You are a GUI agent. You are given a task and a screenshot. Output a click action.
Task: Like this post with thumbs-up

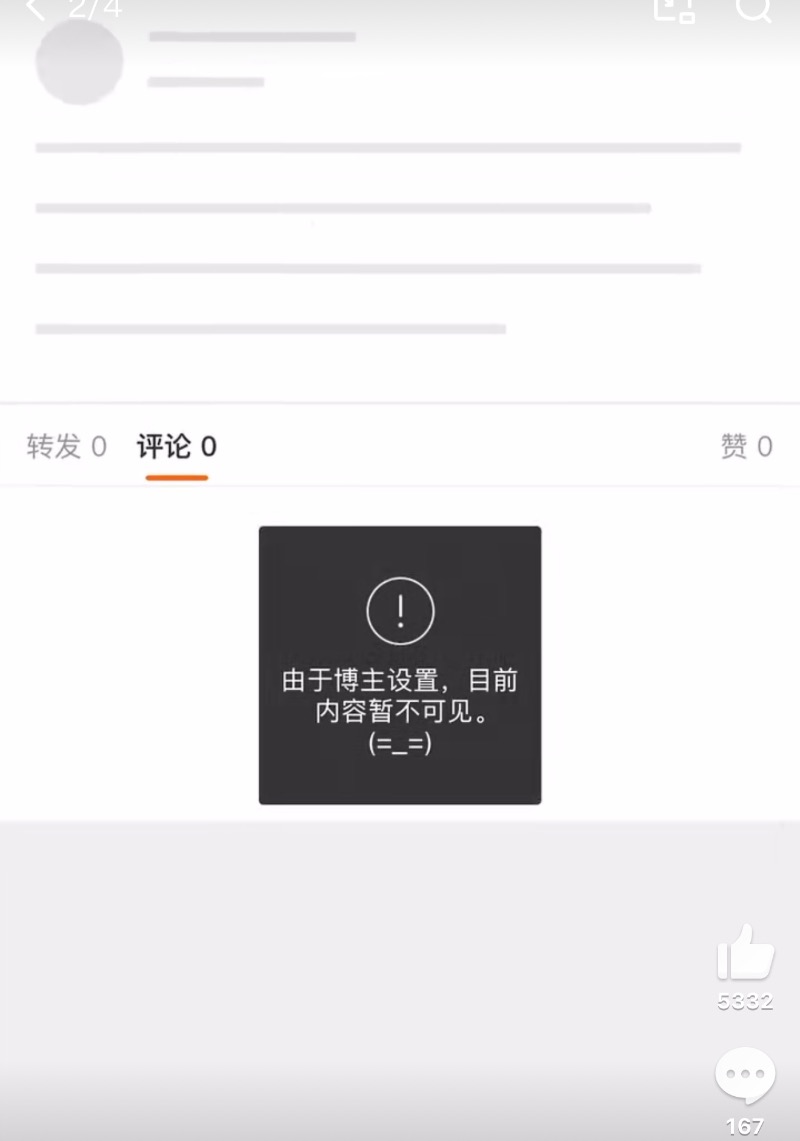click(x=745, y=954)
